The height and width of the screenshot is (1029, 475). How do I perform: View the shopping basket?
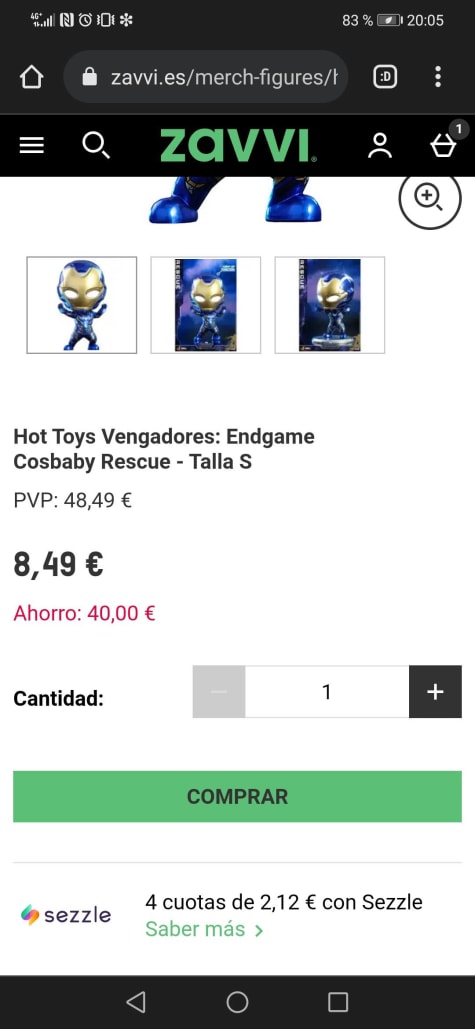pos(445,143)
